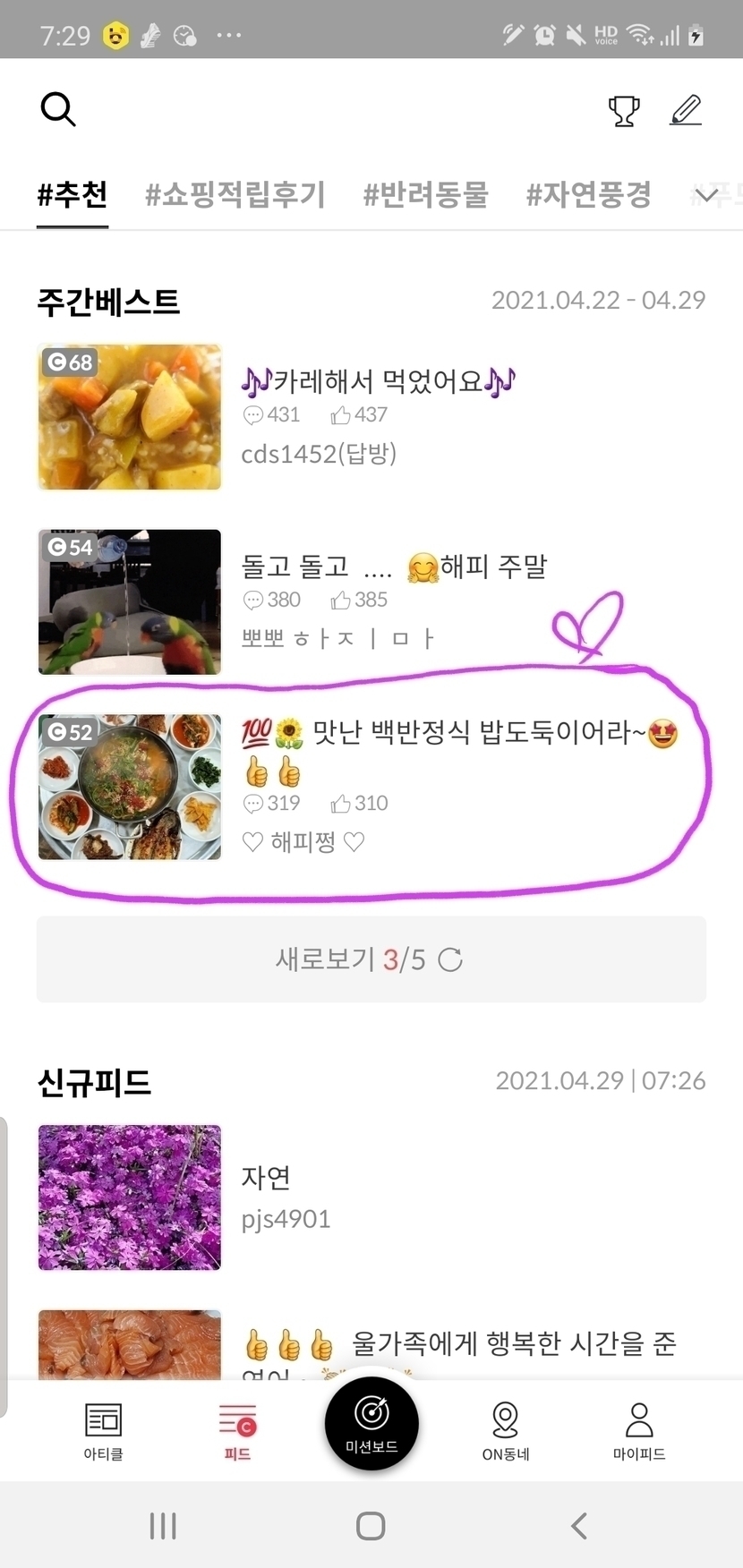Select the 피드 tab
Viewport: 743px width, 1568px height.
point(237,1430)
